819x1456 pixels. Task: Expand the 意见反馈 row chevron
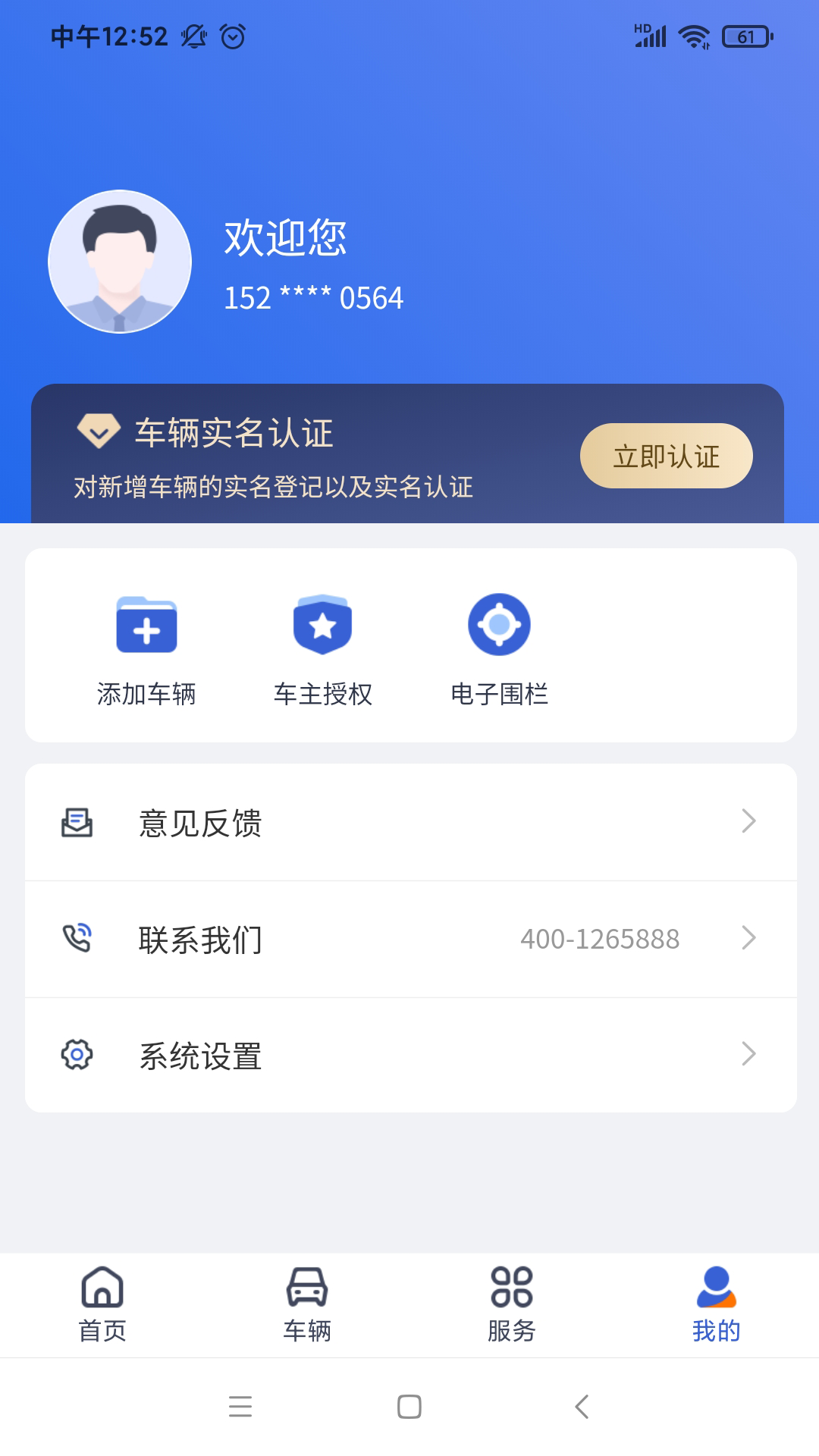[x=748, y=821]
